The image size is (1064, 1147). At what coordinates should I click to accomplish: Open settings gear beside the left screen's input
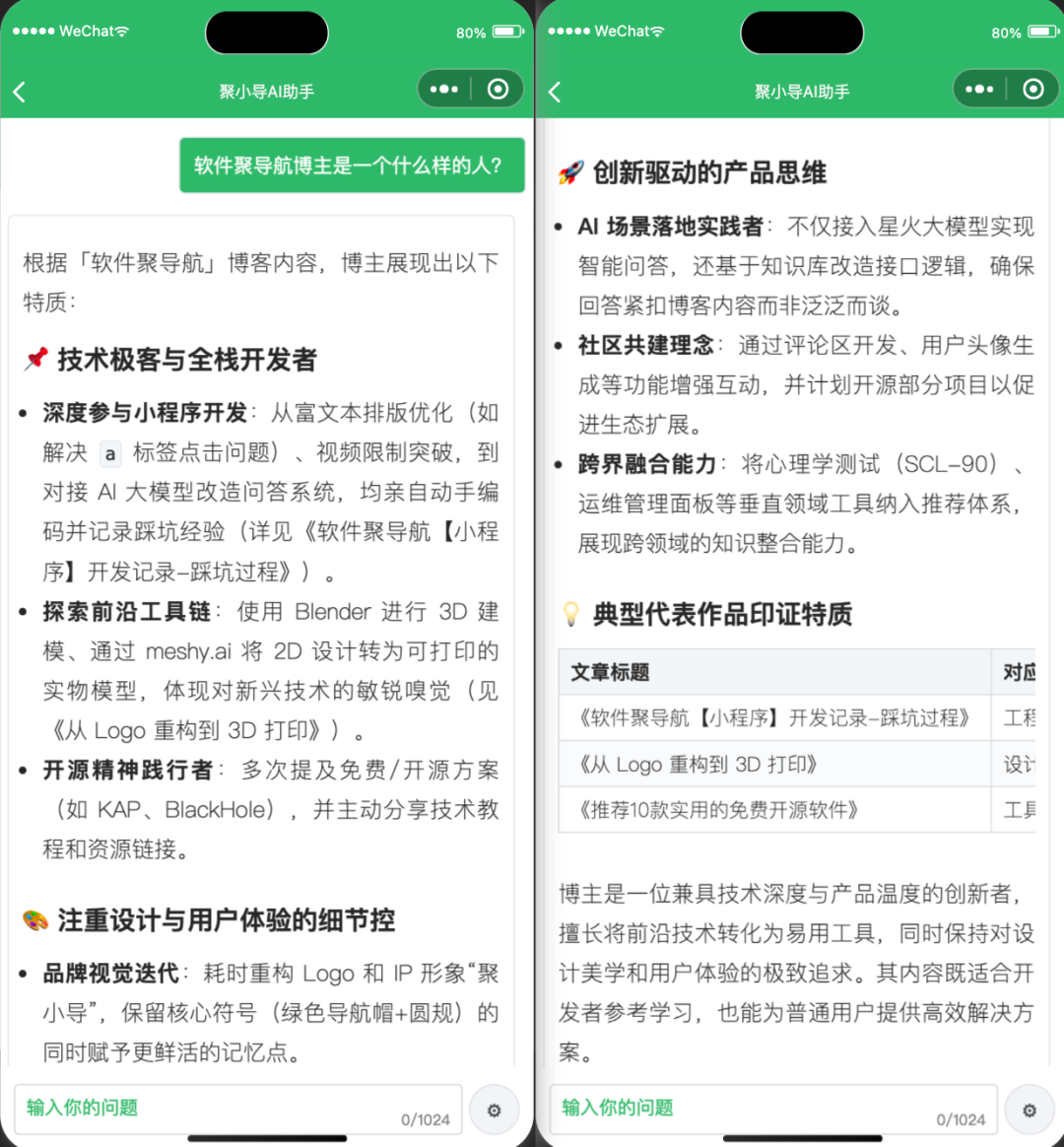coord(495,1110)
